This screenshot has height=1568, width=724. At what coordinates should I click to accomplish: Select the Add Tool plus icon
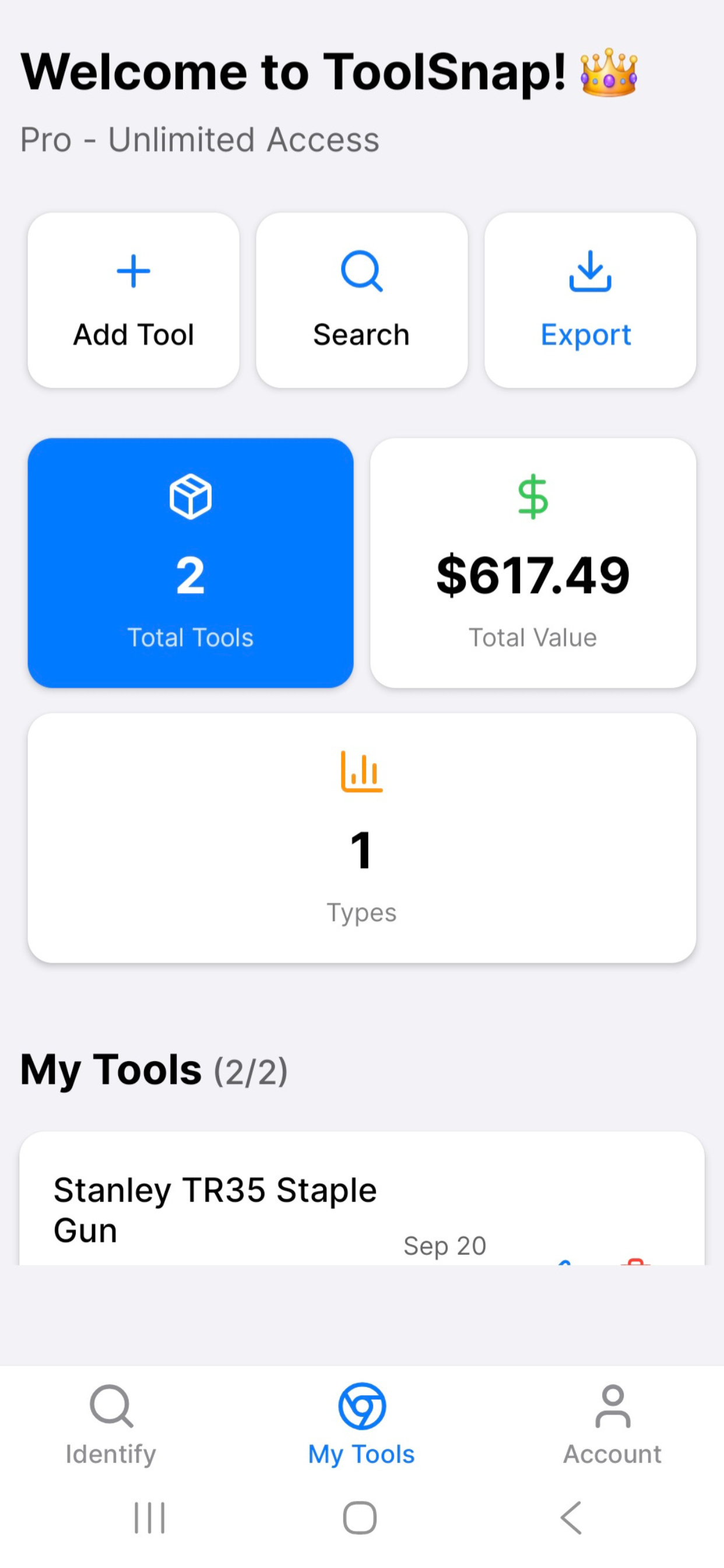point(133,272)
